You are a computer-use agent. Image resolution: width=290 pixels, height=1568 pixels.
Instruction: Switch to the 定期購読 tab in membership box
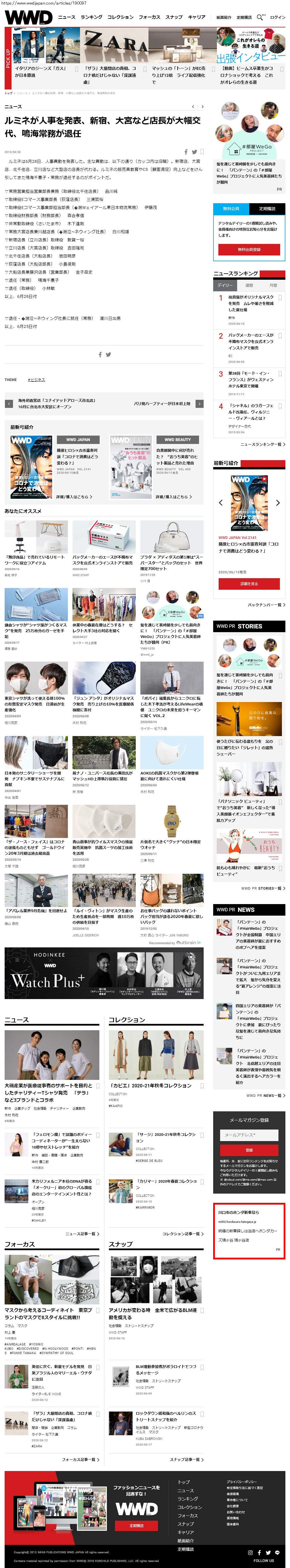coord(267,209)
